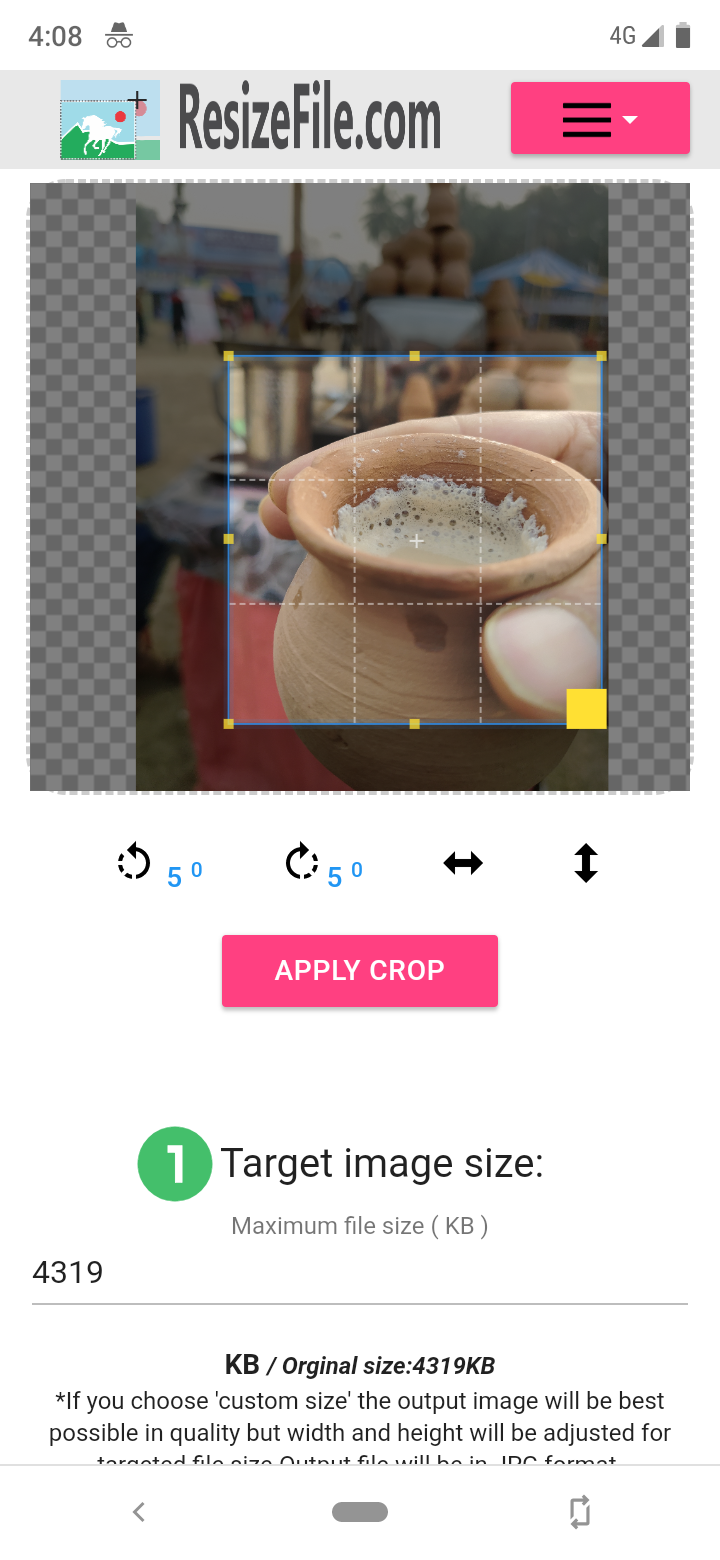Tap the system home pill
The height and width of the screenshot is (1560, 720).
(x=360, y=1512)
